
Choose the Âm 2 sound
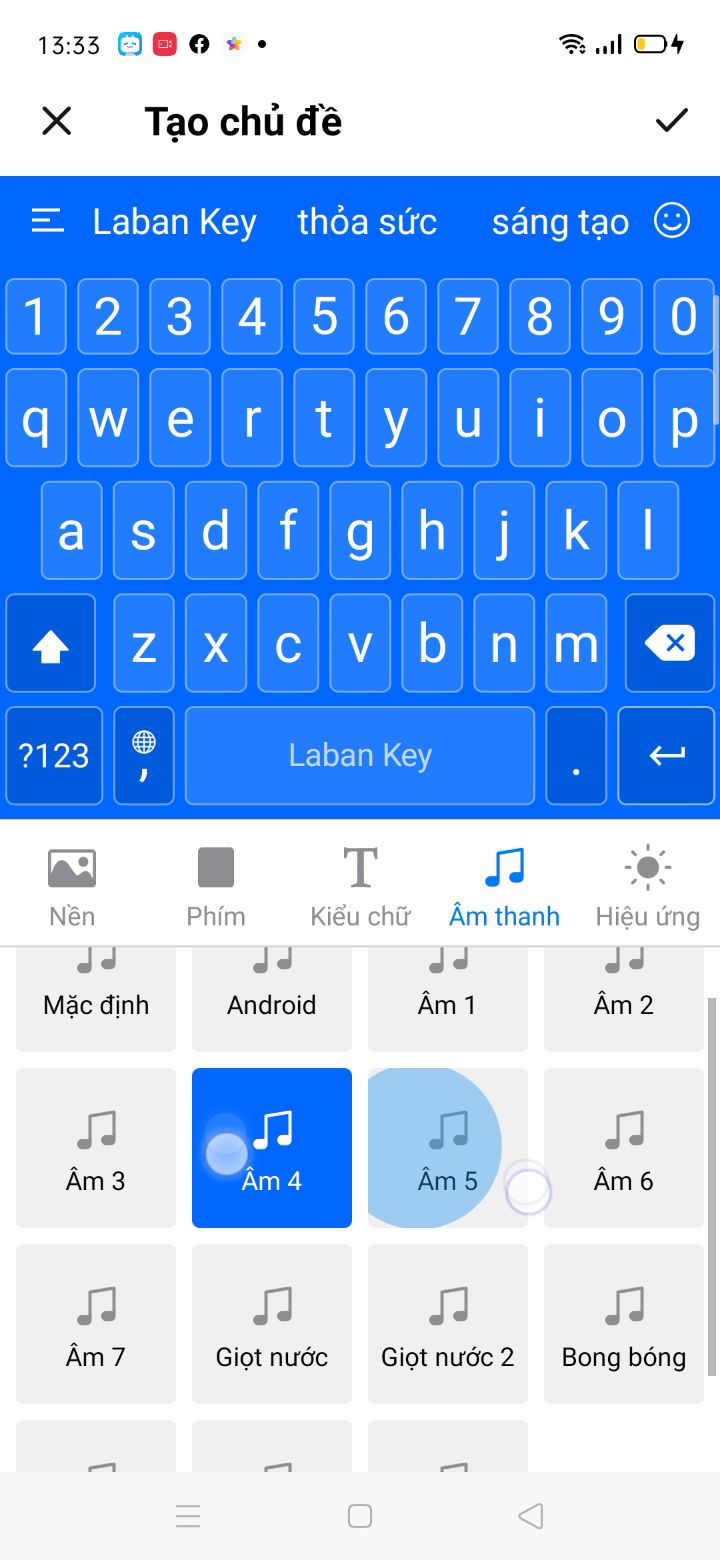pos(624,999)
